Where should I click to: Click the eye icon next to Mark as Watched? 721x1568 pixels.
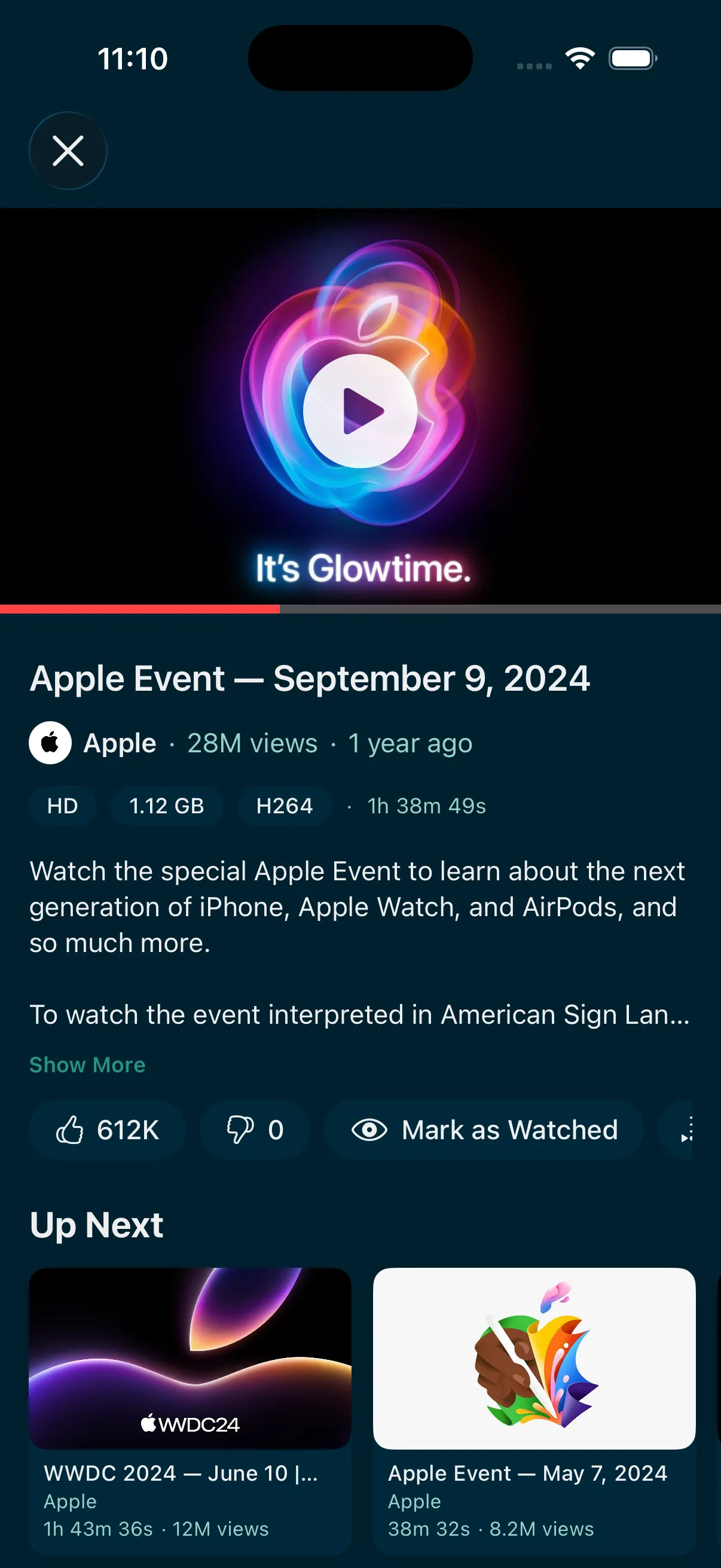[369, 1130]
